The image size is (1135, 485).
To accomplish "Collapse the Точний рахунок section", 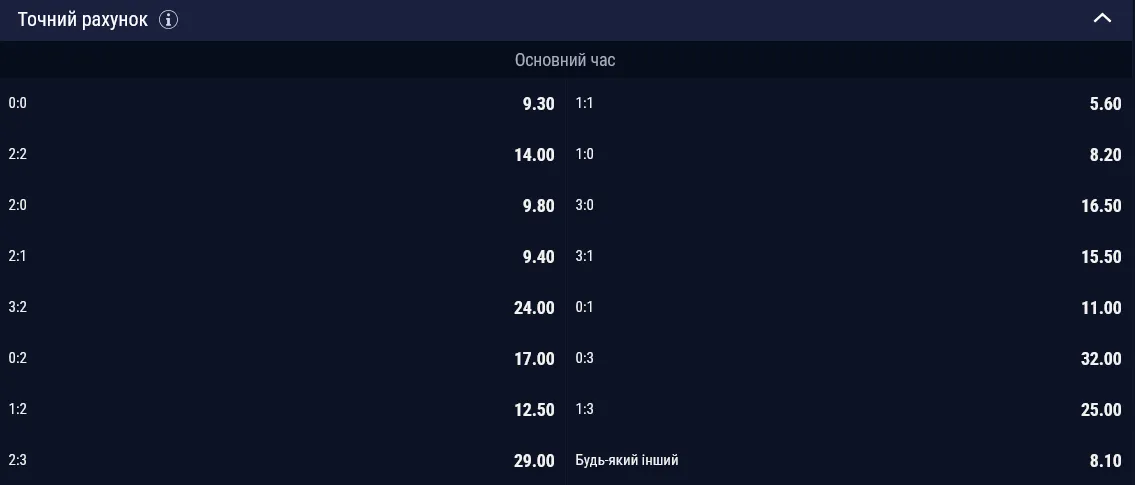I will point(1102,19).
